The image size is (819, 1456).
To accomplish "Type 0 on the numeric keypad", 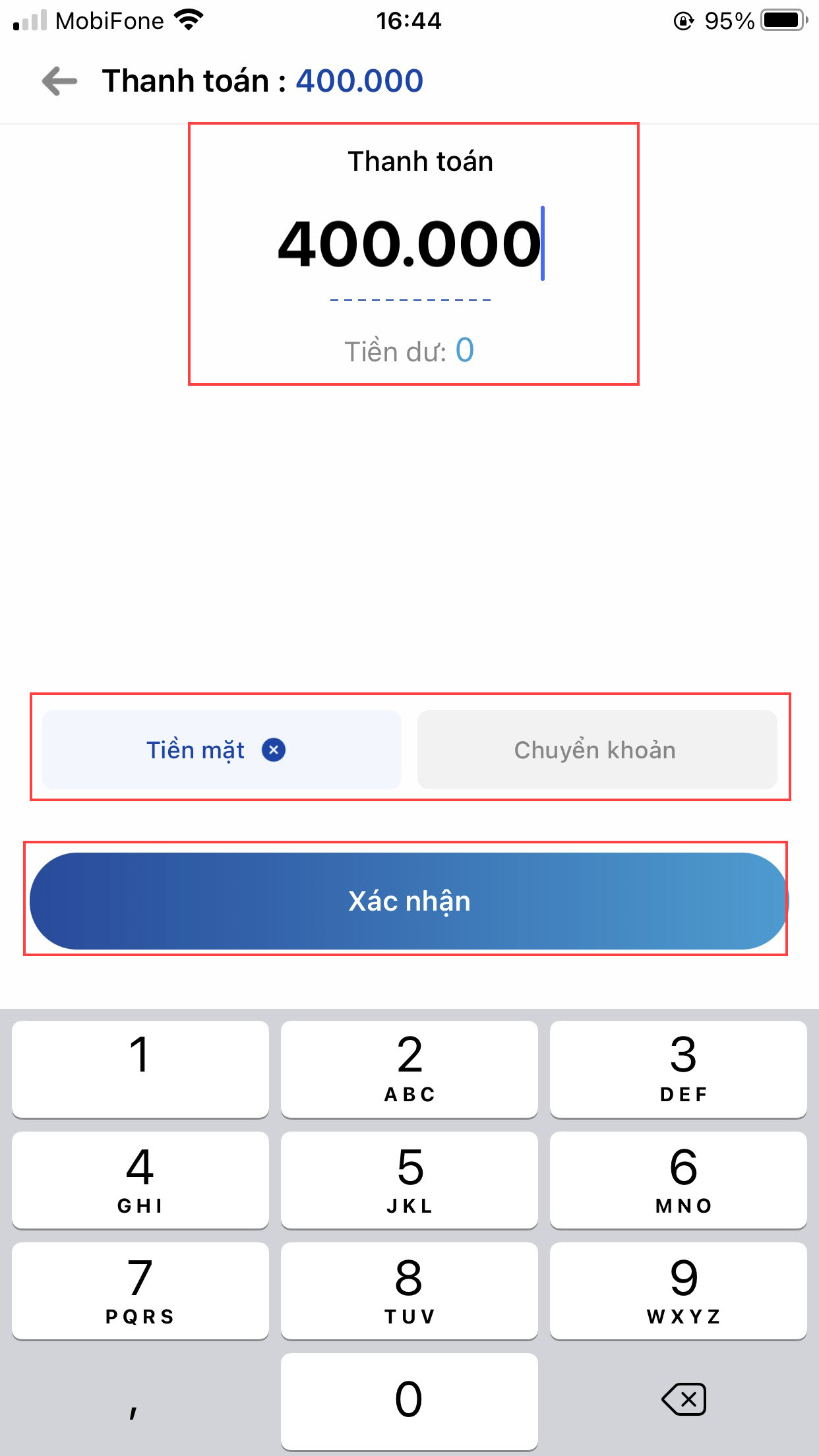I will 409,1399.
